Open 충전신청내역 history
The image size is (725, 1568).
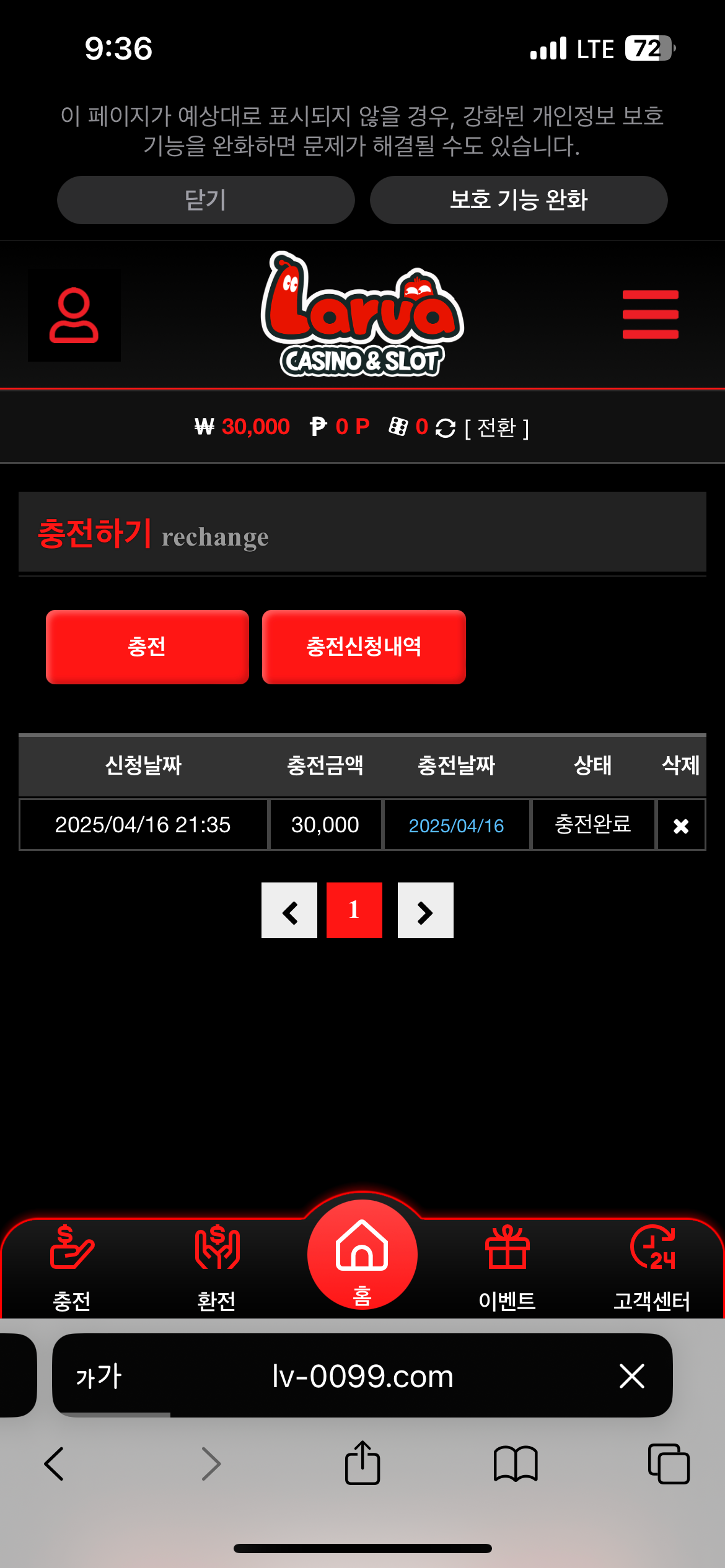[364, 647]
